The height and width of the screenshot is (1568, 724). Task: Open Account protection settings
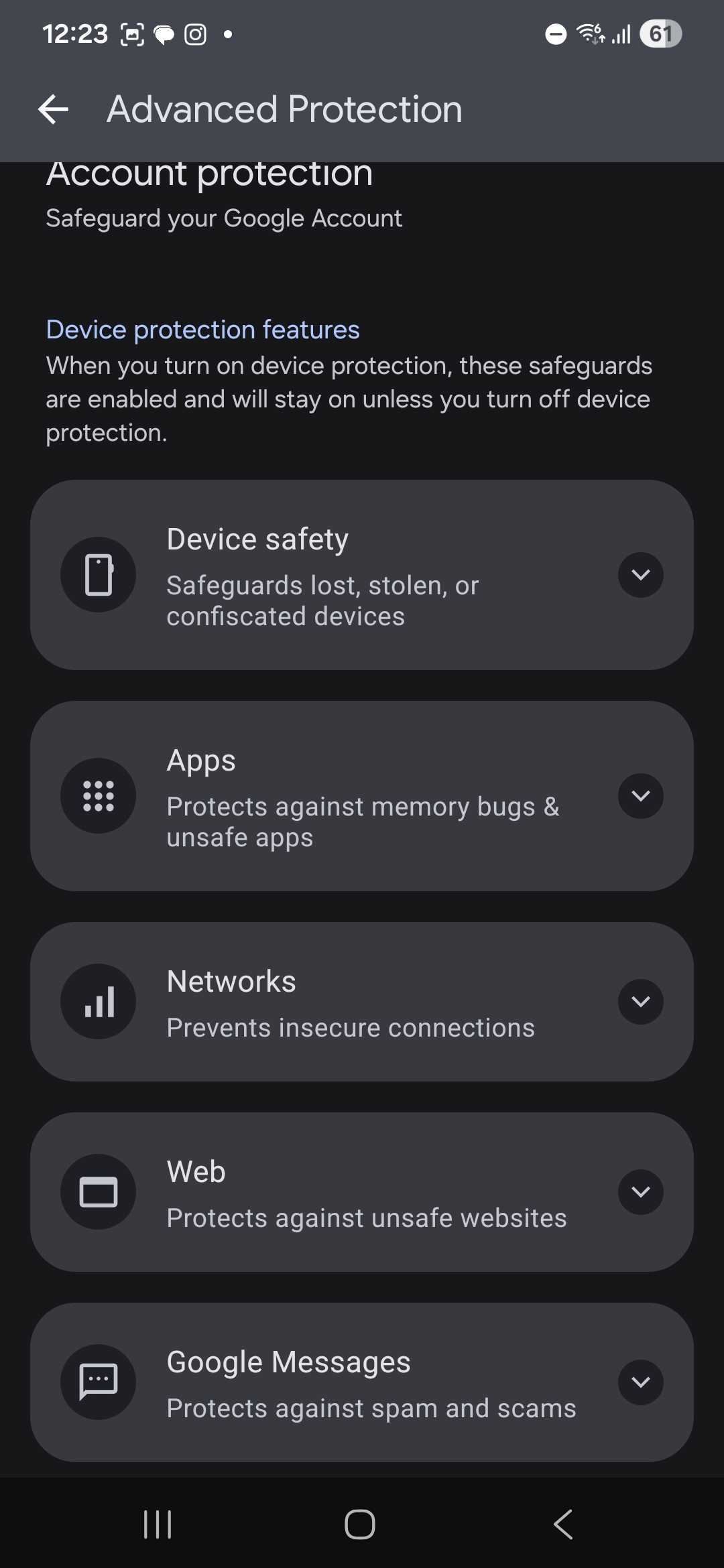(224, 194)
